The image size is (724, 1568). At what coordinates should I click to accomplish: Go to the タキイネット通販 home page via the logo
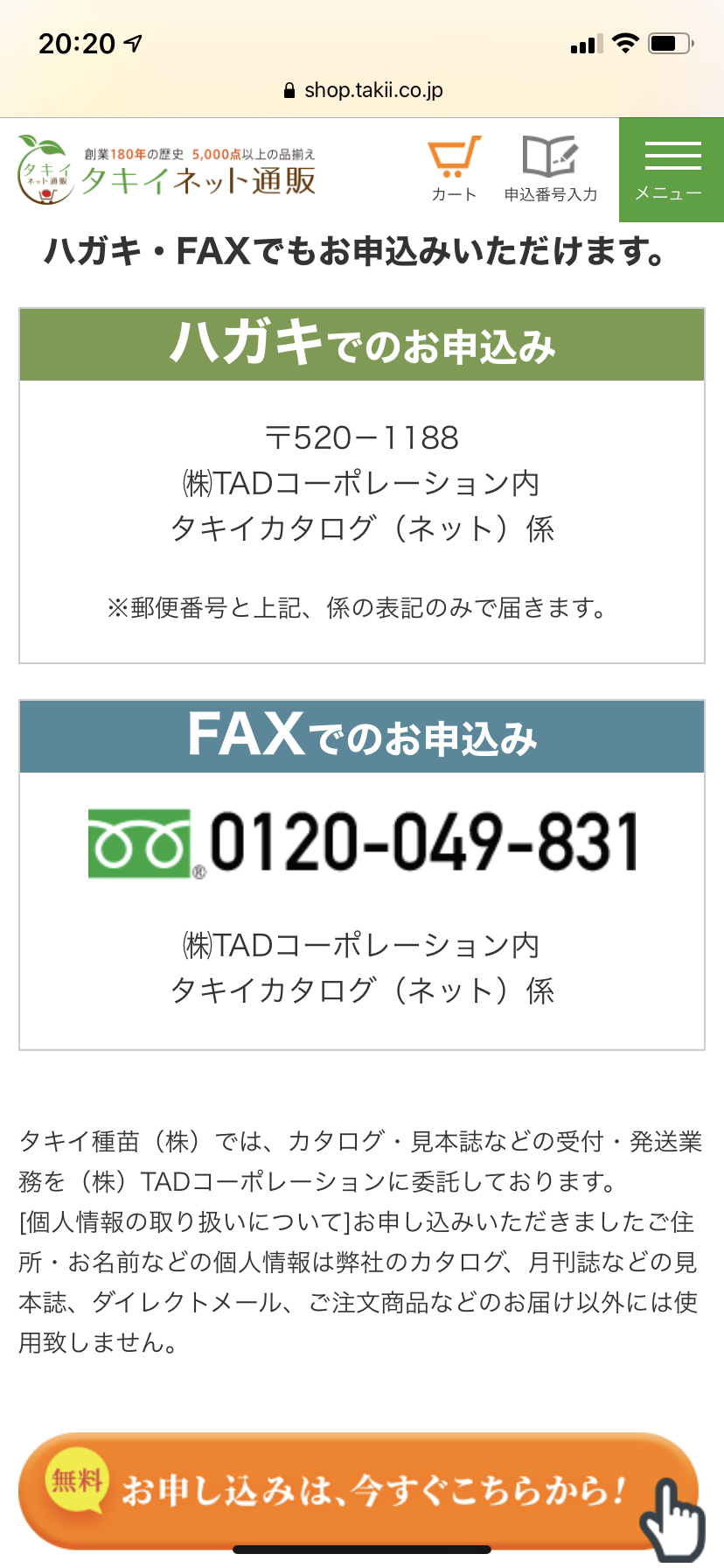167,171
